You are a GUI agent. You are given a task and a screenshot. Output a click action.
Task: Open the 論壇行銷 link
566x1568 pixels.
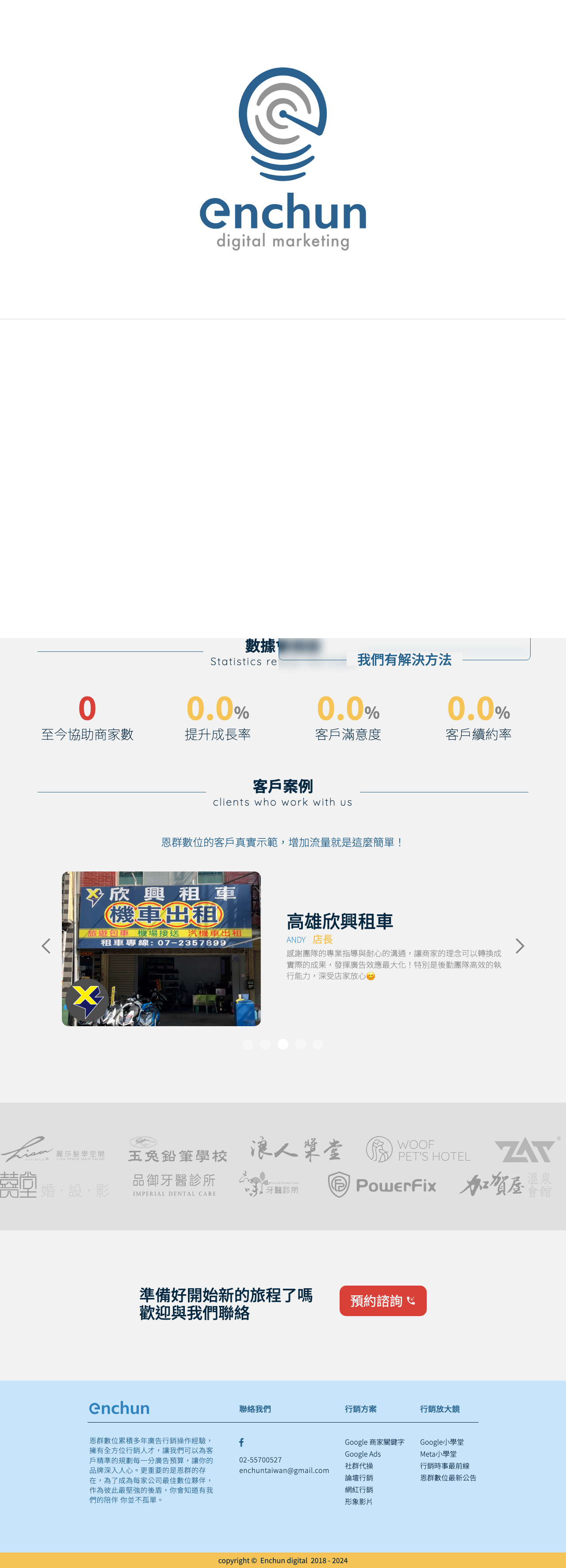(x=359, y=1478)
